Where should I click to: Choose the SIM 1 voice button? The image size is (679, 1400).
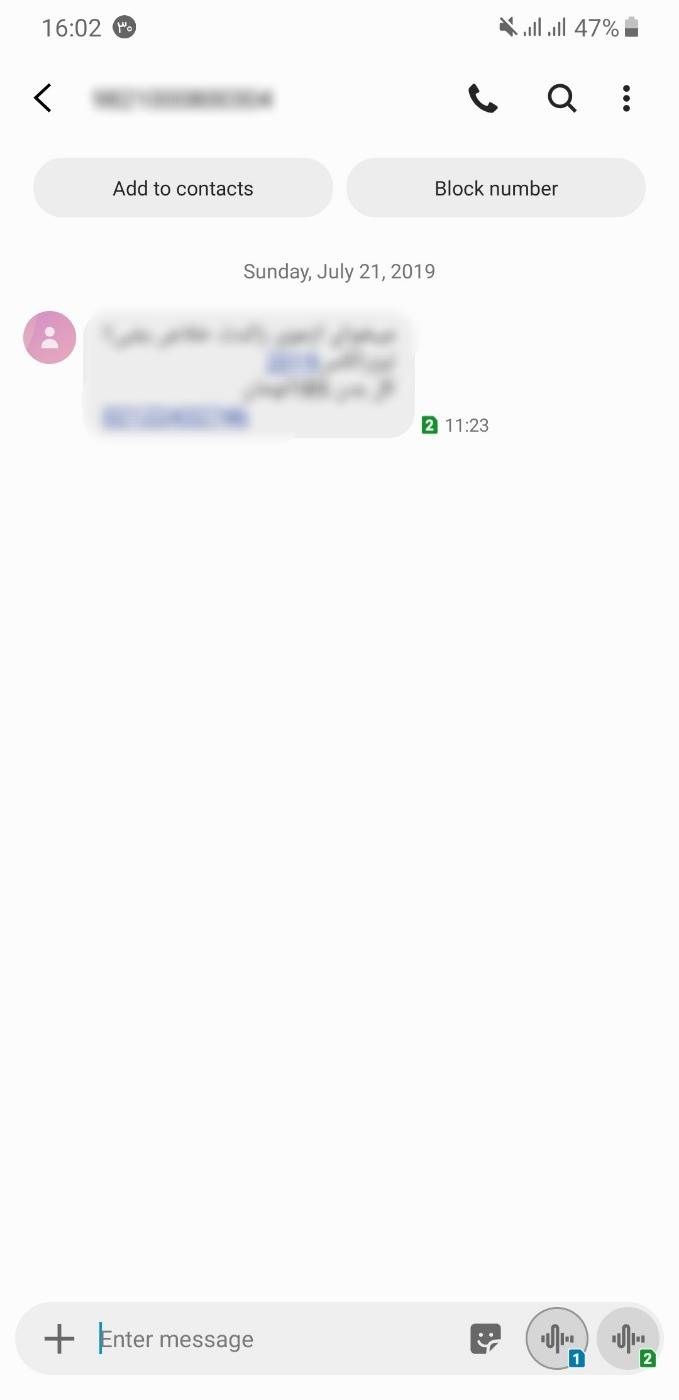[558, 1339]
